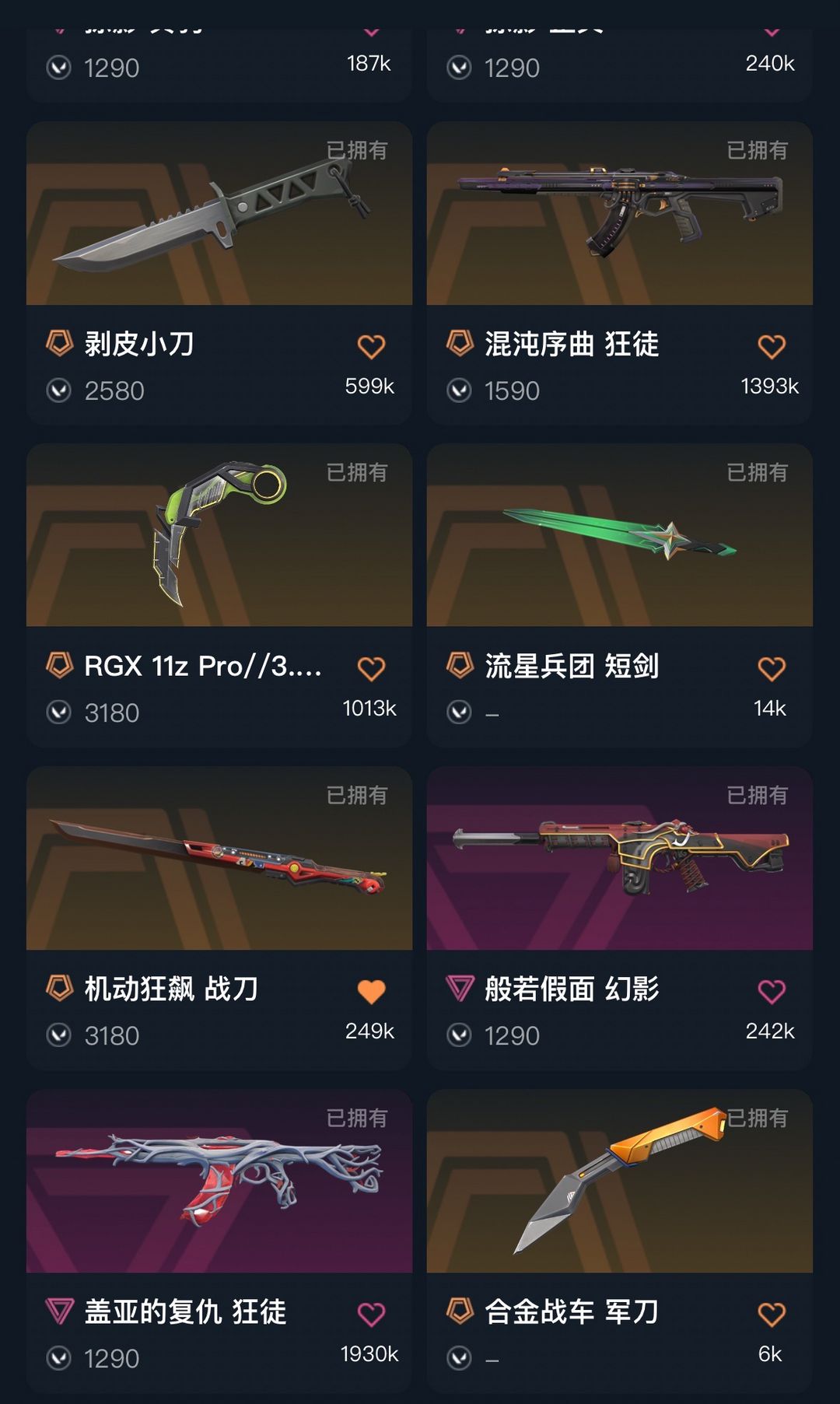The height and width of the screenshot is (1404, 840).
Task: Tap the heart on 盖亚的复仇 狂徒
Action: (x=371, y=1314)
